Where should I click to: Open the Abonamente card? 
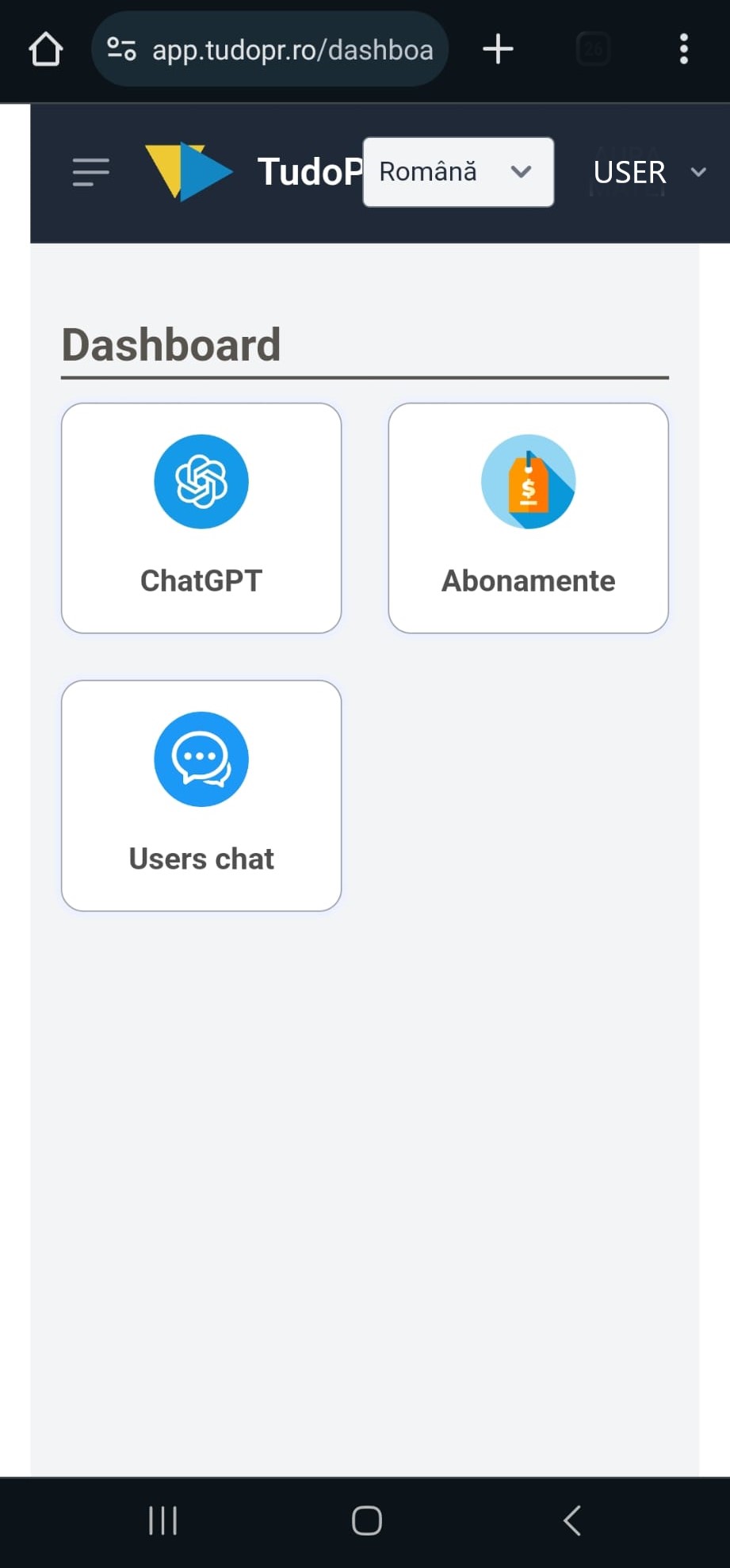(528, 518)
